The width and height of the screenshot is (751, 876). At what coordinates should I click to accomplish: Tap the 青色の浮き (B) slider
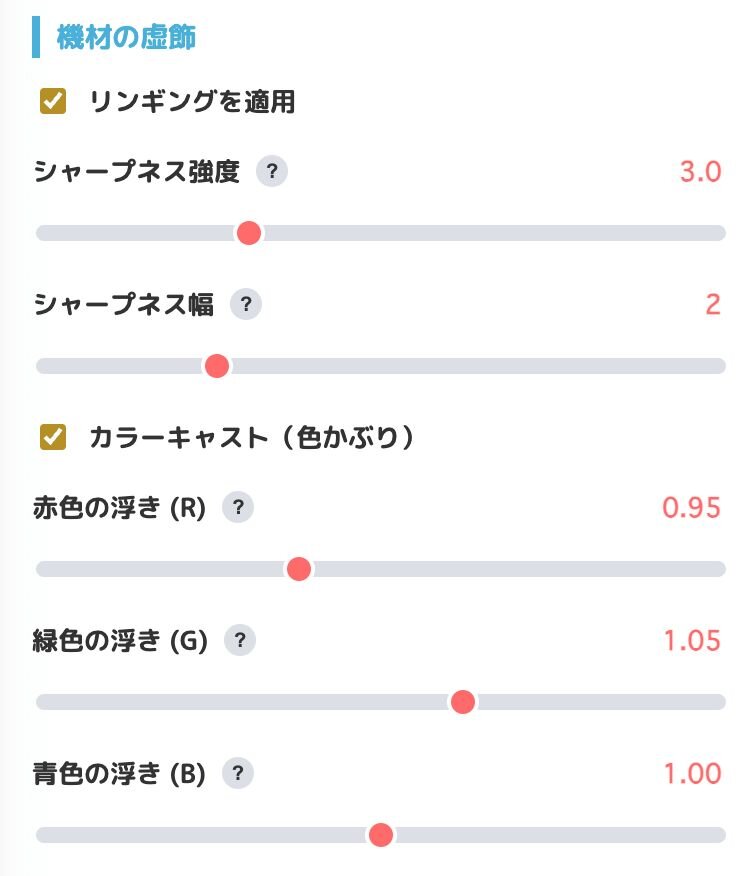(x=380, y=835)
